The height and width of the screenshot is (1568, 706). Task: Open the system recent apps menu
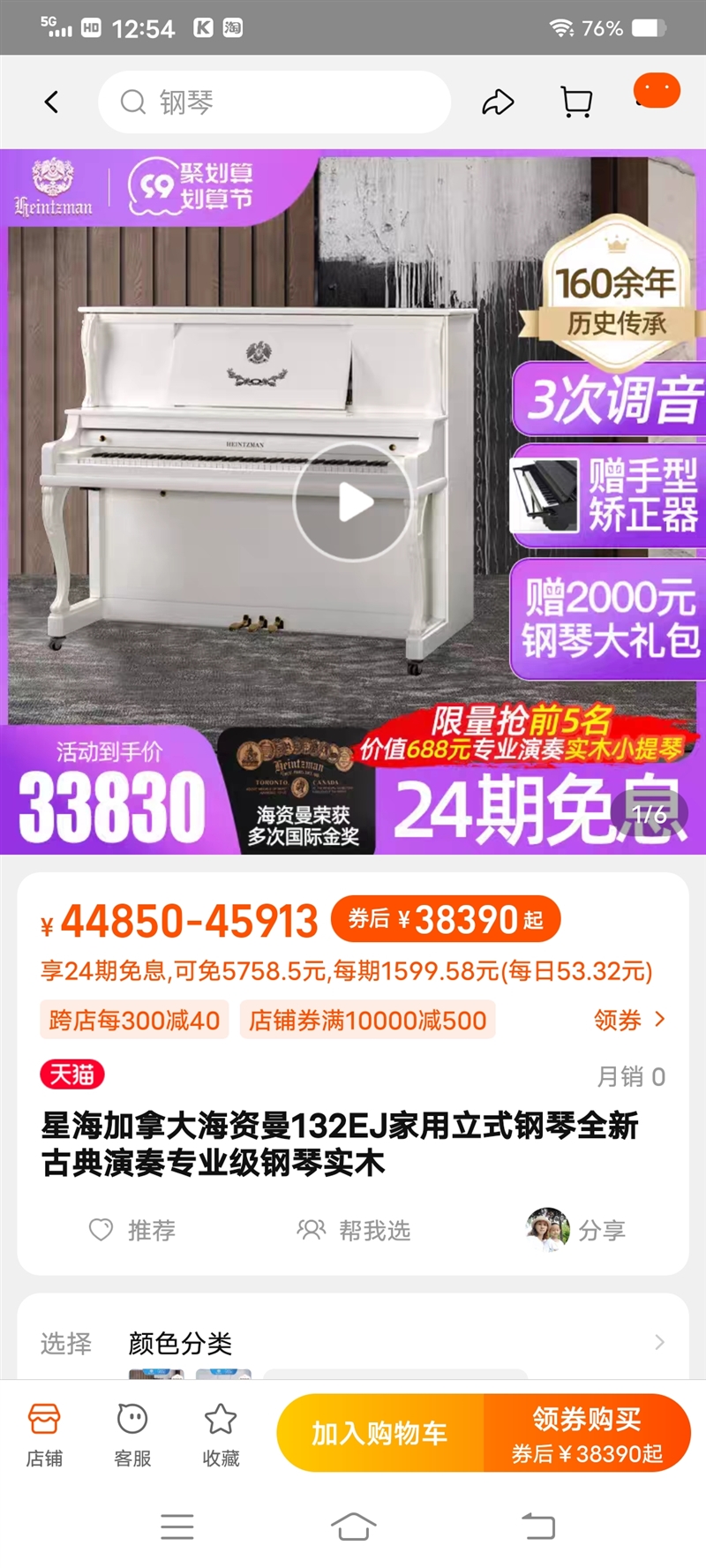[177, 1527]
